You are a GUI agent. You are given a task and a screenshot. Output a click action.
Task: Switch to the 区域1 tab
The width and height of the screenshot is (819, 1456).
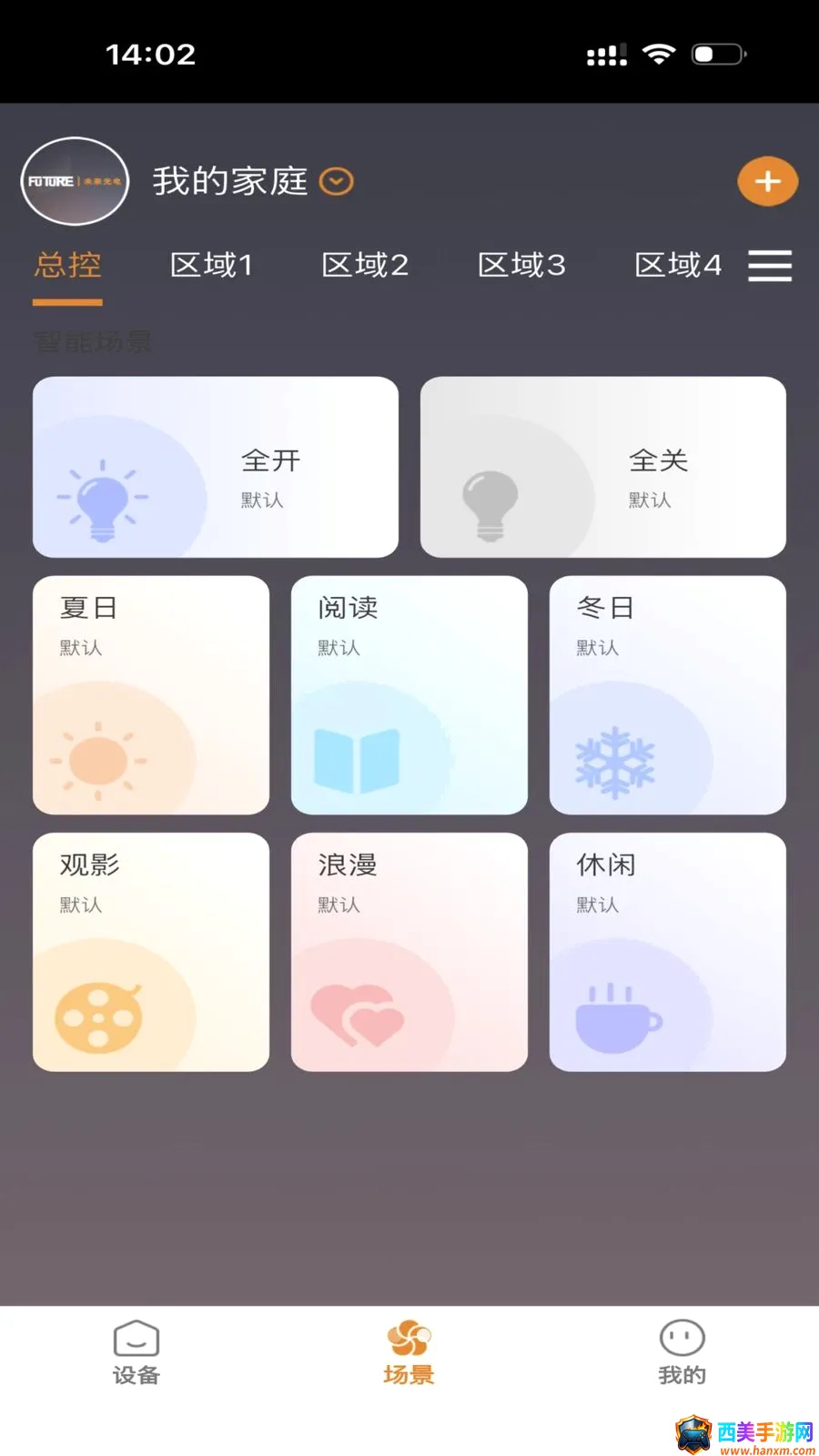point(211,265)
